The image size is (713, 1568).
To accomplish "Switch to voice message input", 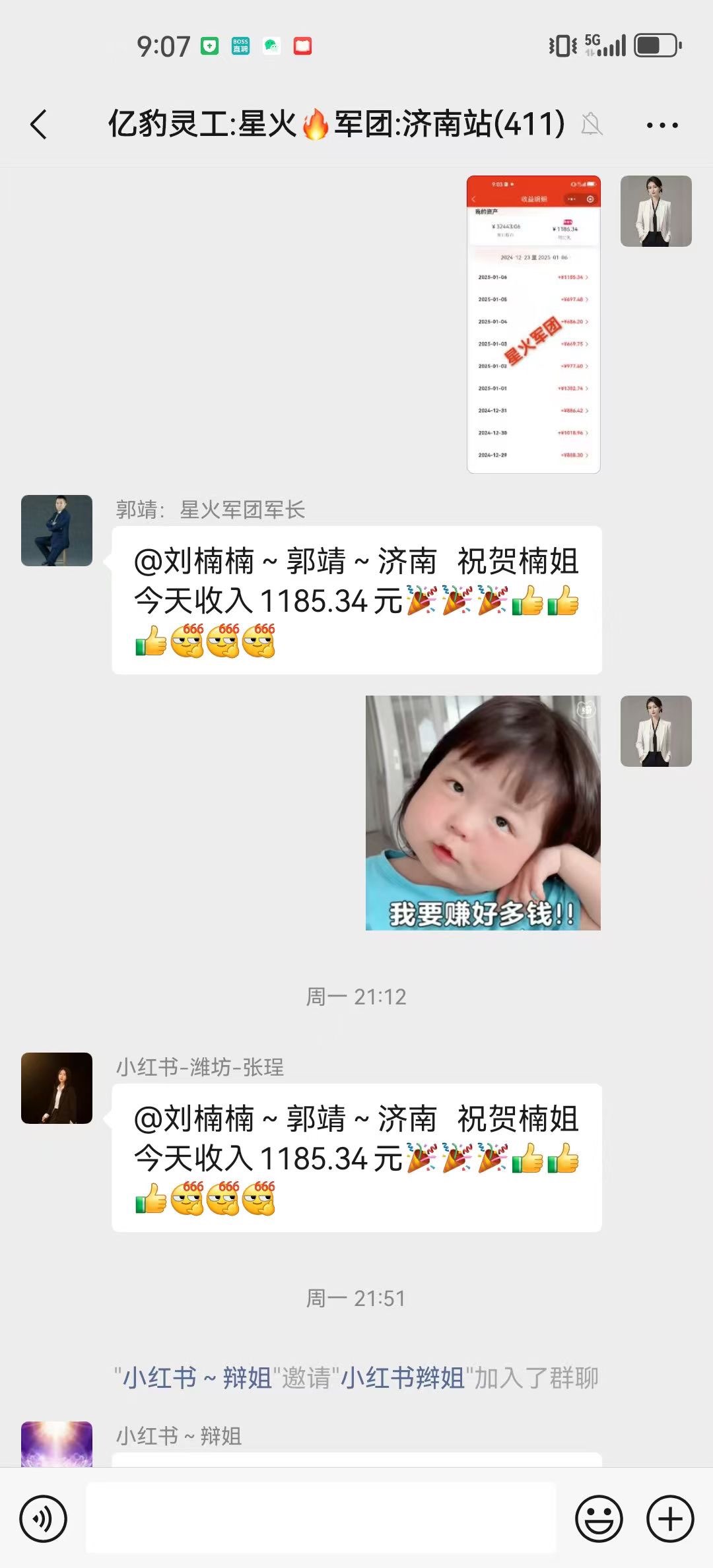I will pyautogui.click(x=44, y=1519).
